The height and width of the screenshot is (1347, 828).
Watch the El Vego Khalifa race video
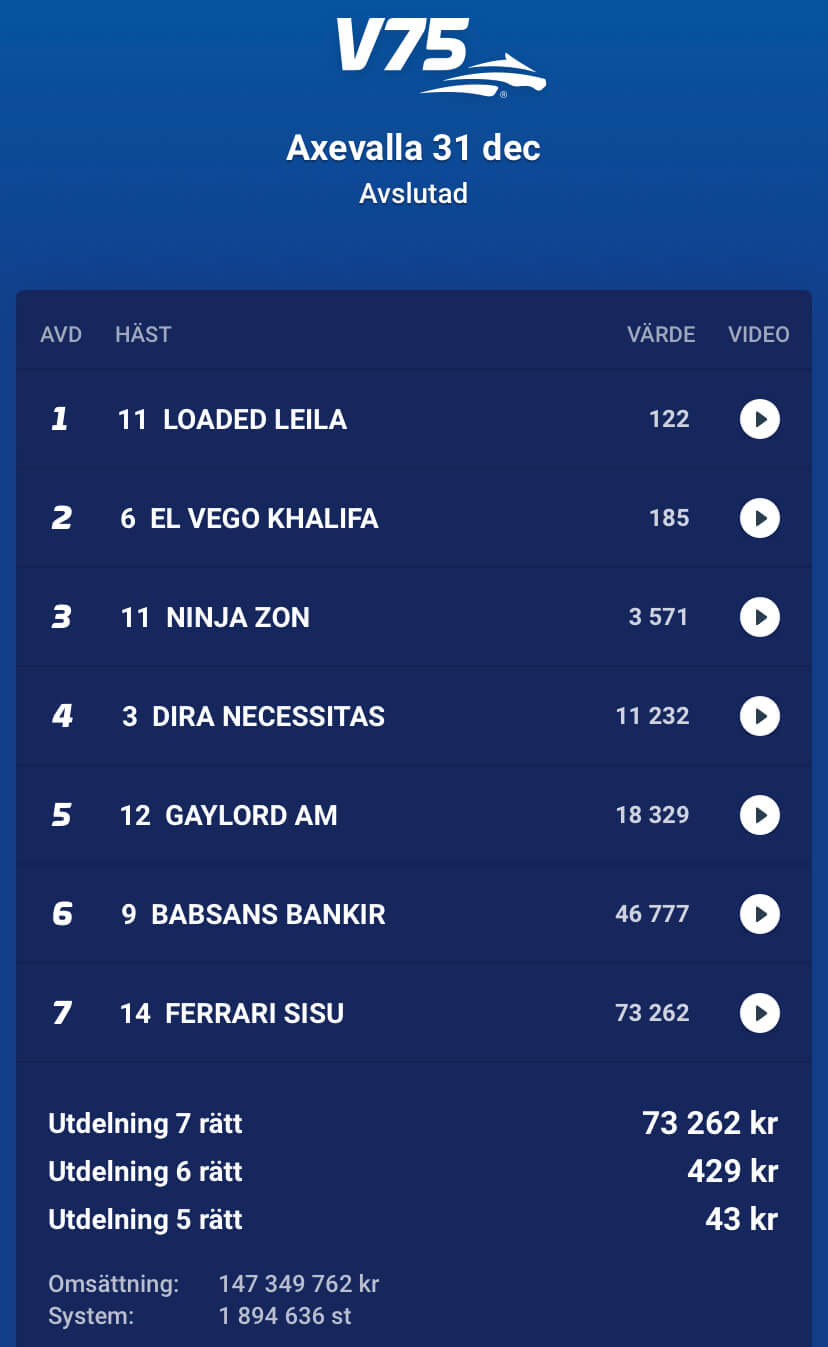tap(759, 518)
